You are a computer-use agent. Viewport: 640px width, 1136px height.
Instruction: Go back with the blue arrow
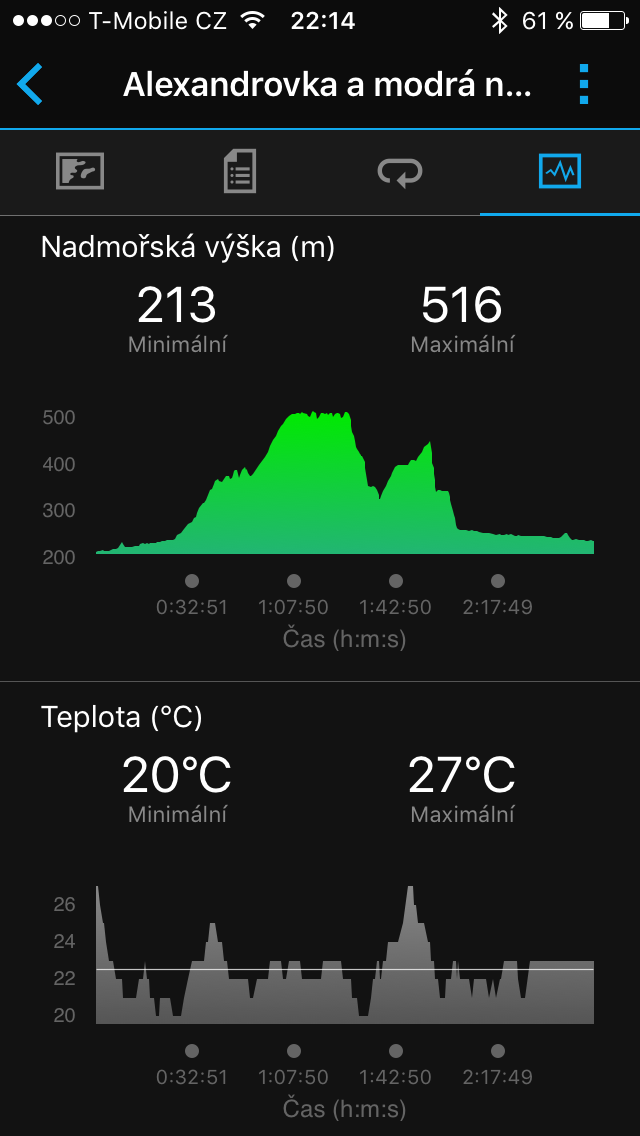pos(31,85)
